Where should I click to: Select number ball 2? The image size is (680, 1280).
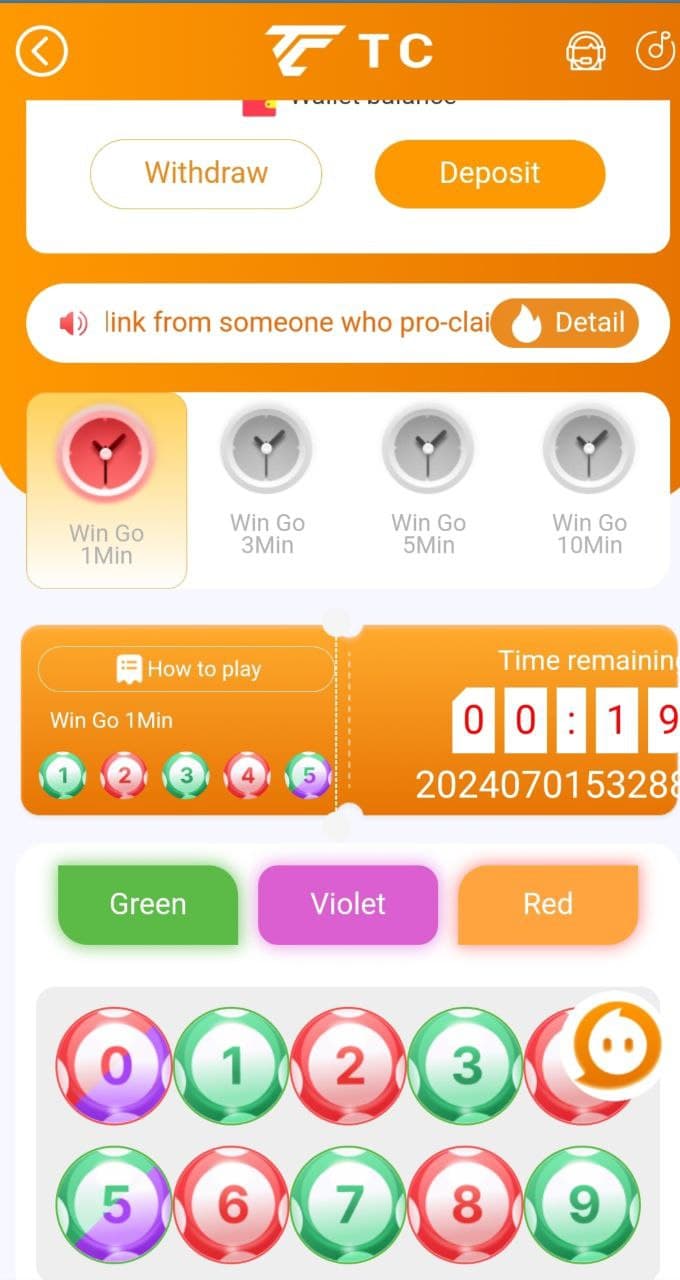(x=348, y=1066)
